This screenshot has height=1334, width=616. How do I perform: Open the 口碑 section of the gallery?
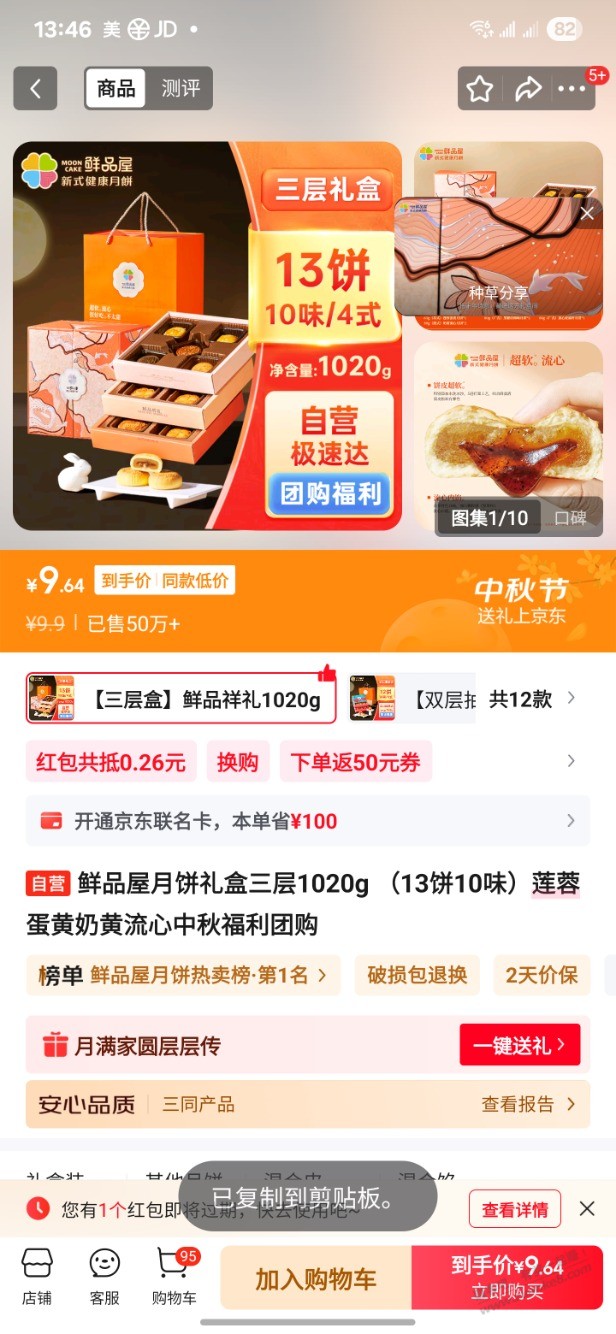570,518
